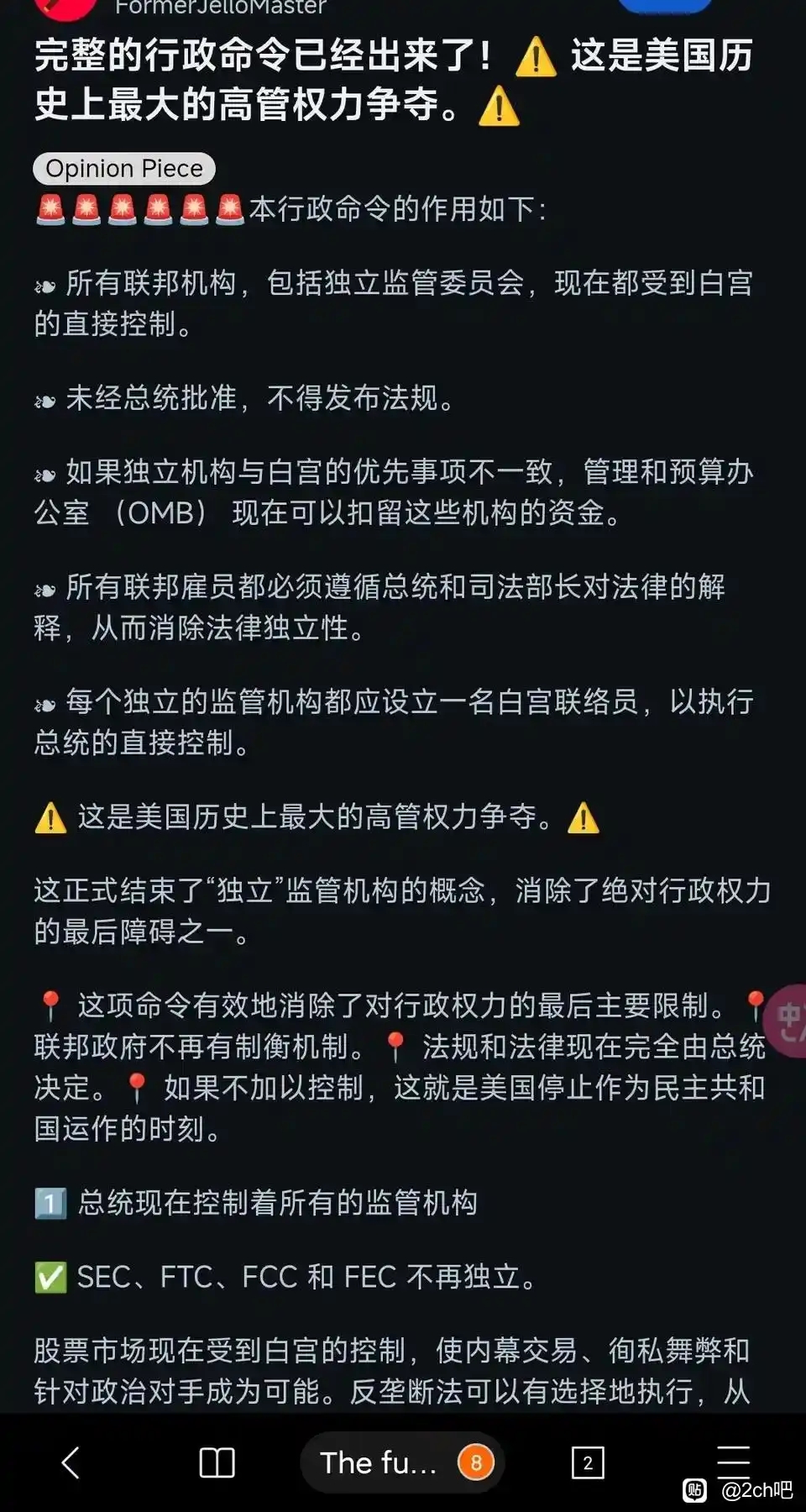Go back using the bottom arrow
This screenshot has height=1512, width=806.
pyautogui.click(x=71, y=1462)
